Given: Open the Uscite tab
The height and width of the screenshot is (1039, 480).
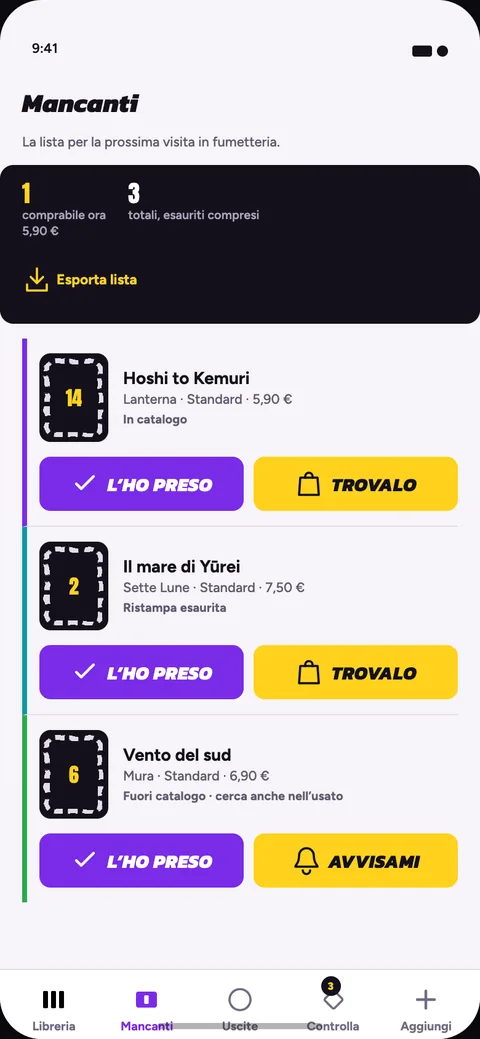Looking at the screenshot, I should [240, 1009].
